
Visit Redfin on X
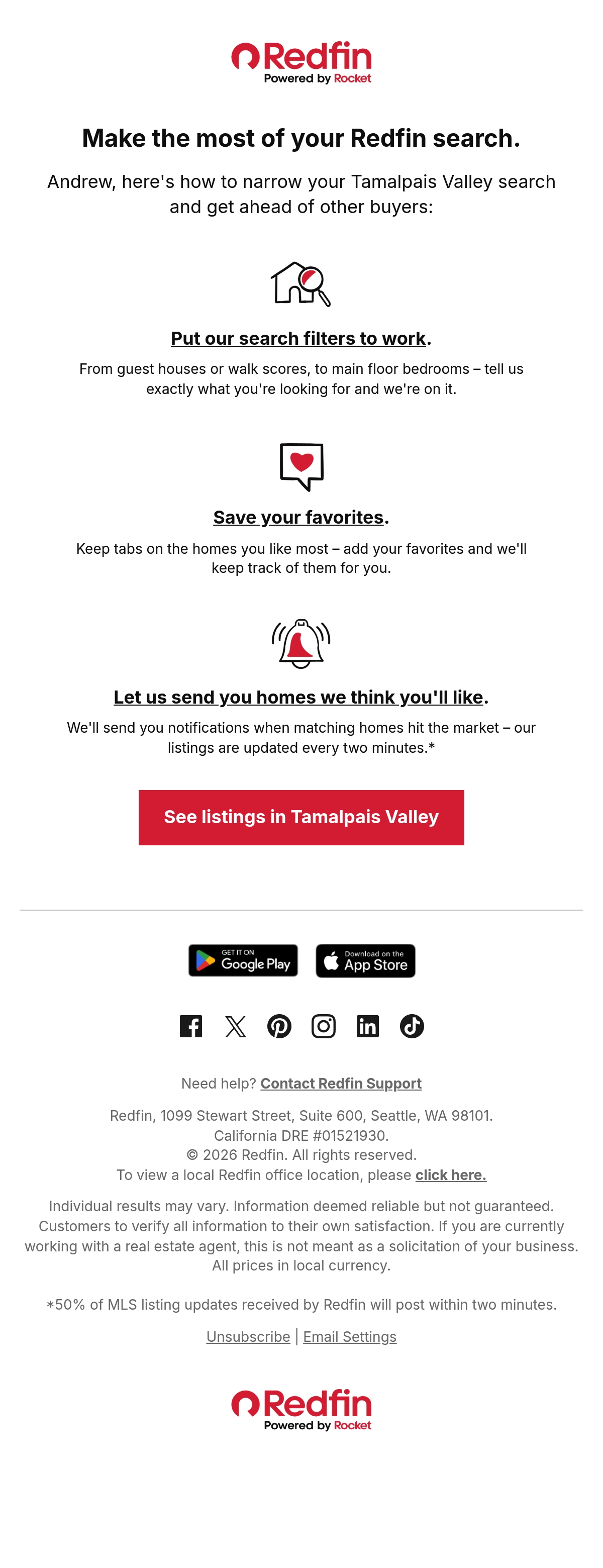coord(236,1026)
